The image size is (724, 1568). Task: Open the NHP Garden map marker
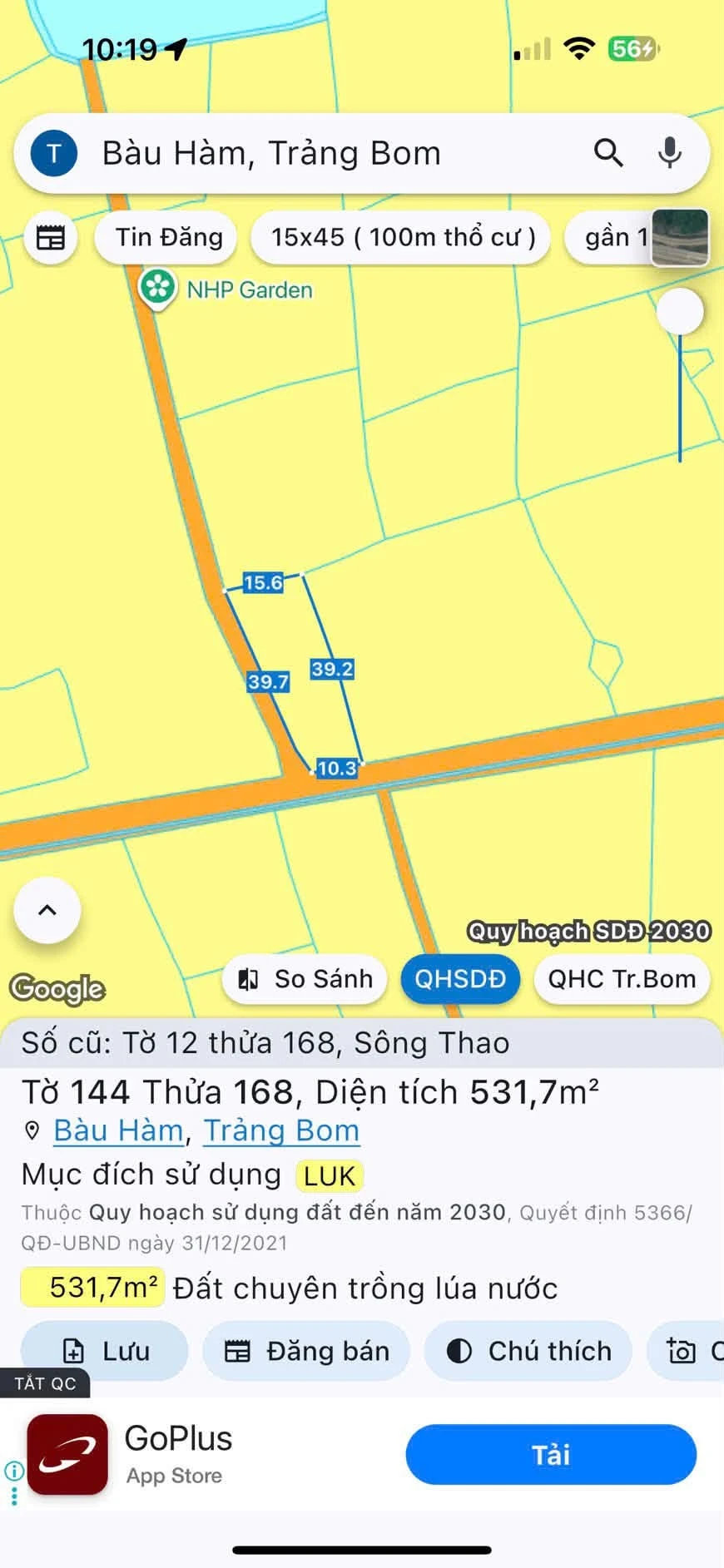click(157, 288)
